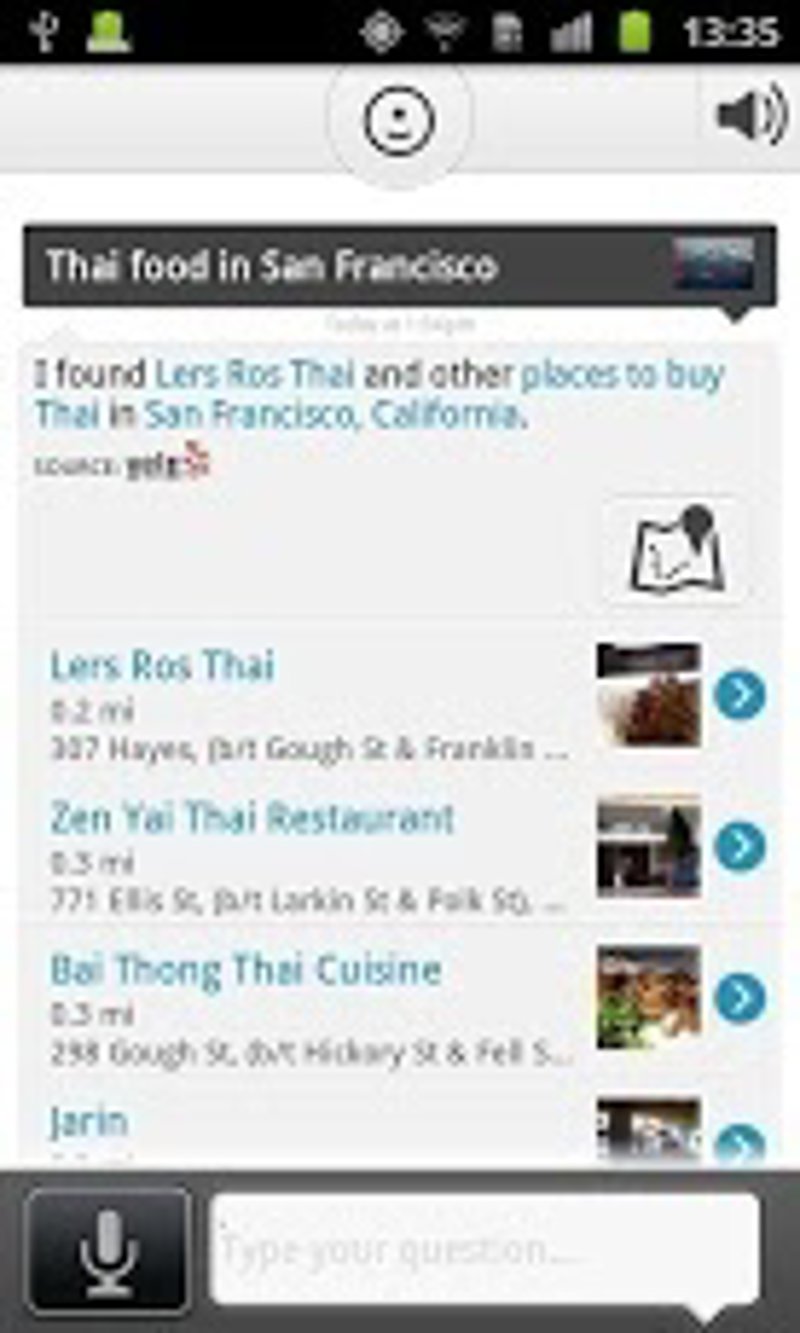Screen dimensions: 800x1333
Task: Tap the arrow beside Bai Thong Thai Cuisine
Action: [740, 998]
